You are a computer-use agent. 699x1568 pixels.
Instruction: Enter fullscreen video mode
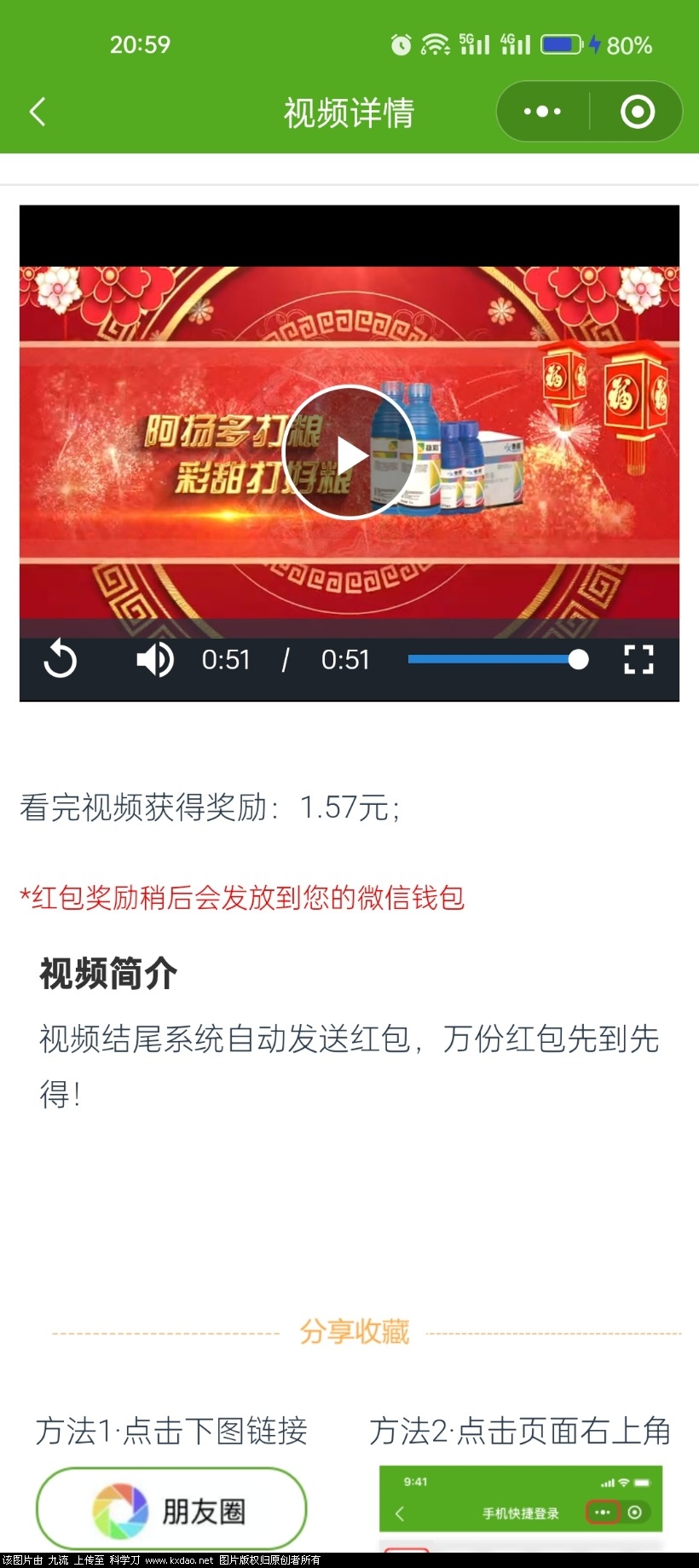[638, 659]
